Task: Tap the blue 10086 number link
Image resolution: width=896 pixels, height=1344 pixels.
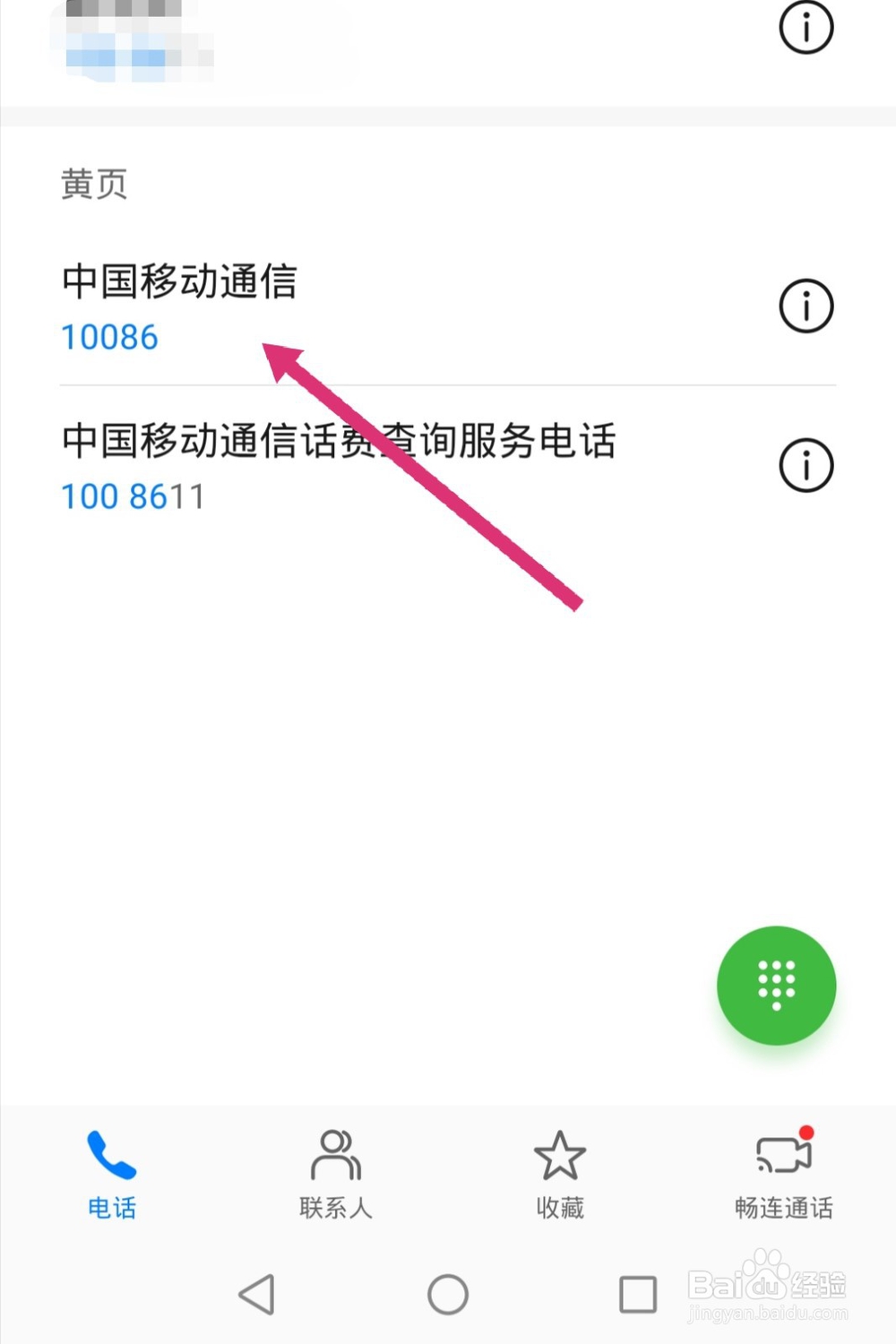Action: pyautogui.click(x=109, y=336)
